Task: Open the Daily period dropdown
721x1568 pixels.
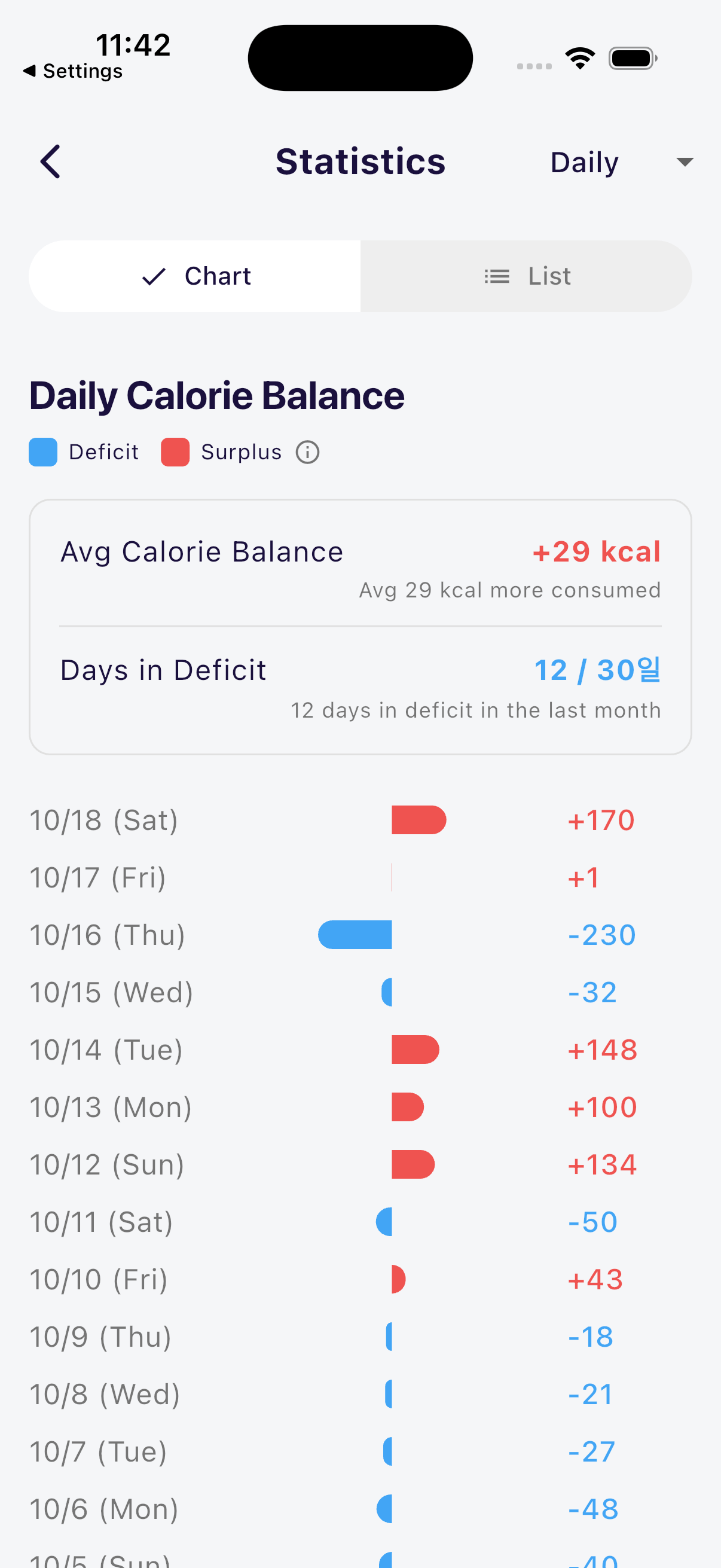Action: pyautogui.click(x=584, y=161)
